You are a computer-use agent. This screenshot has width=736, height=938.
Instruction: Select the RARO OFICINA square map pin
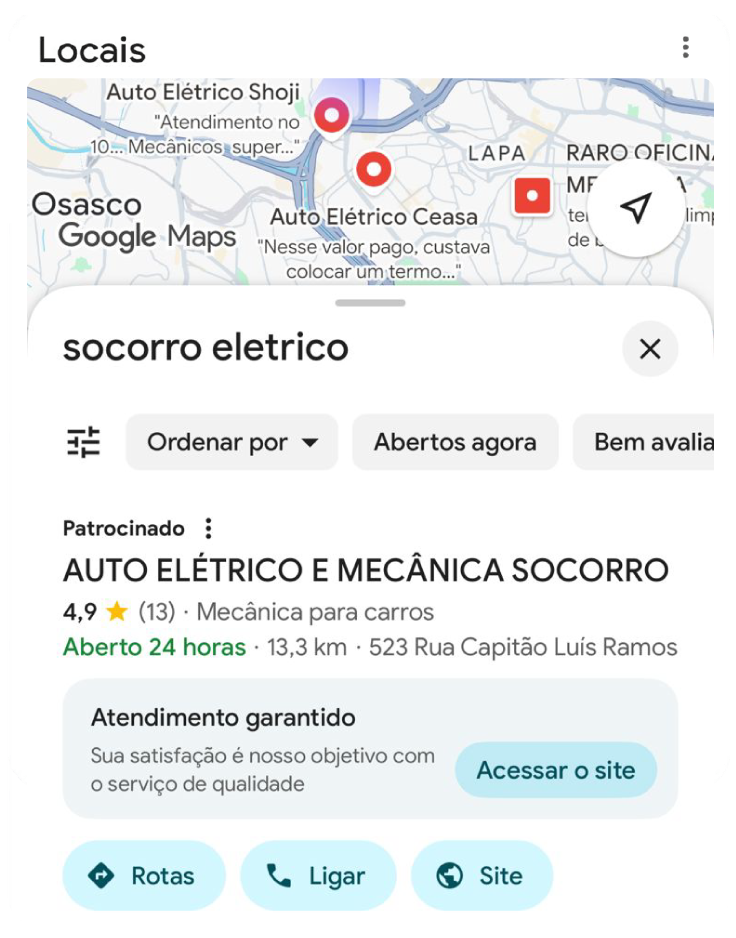point(532,196)
